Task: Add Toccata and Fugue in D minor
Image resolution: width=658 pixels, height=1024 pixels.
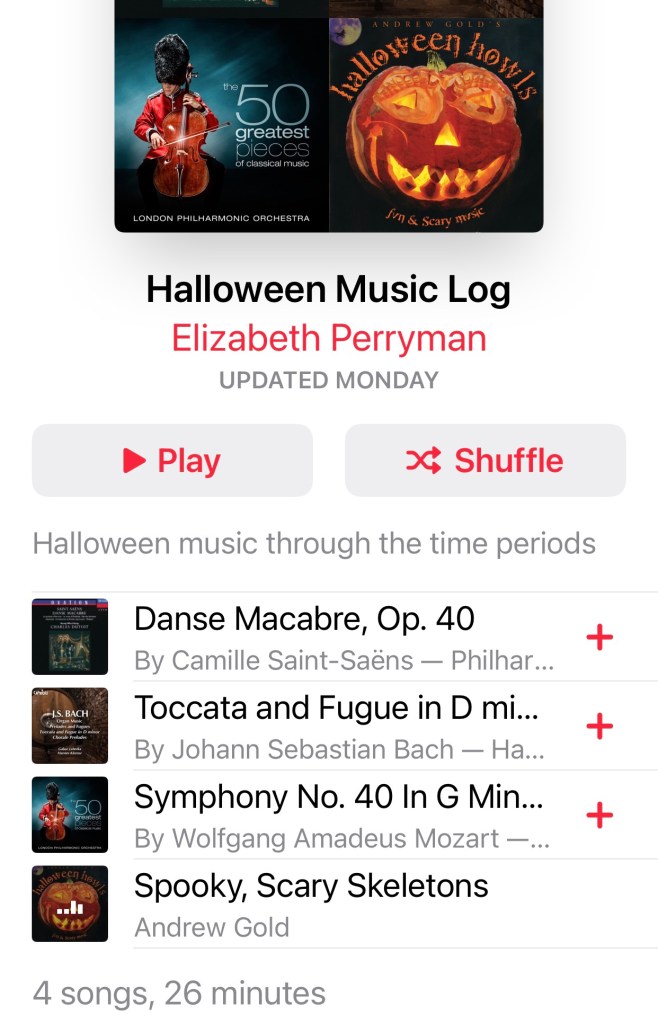Action: pos(599,726)
